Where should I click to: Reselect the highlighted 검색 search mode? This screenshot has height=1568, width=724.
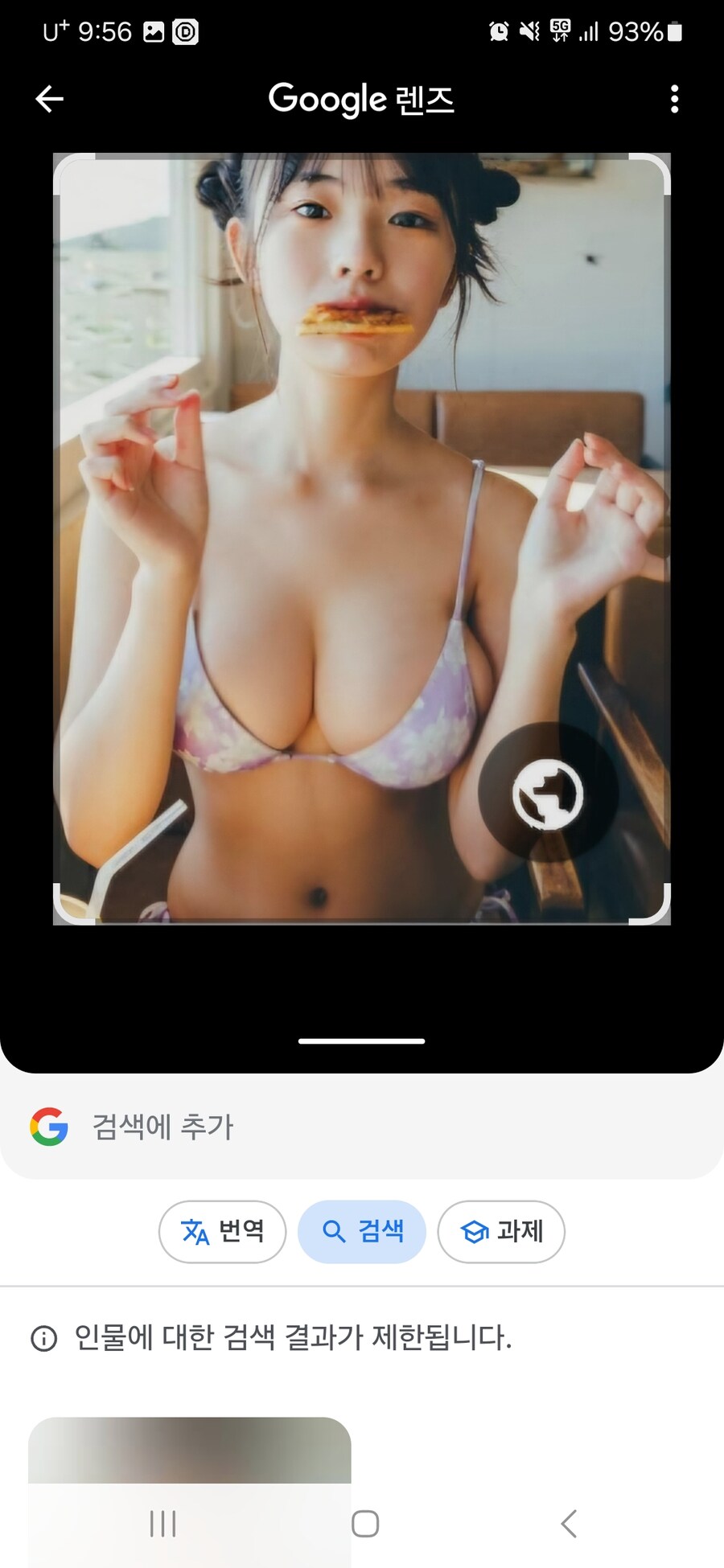tap(361, 1231)
